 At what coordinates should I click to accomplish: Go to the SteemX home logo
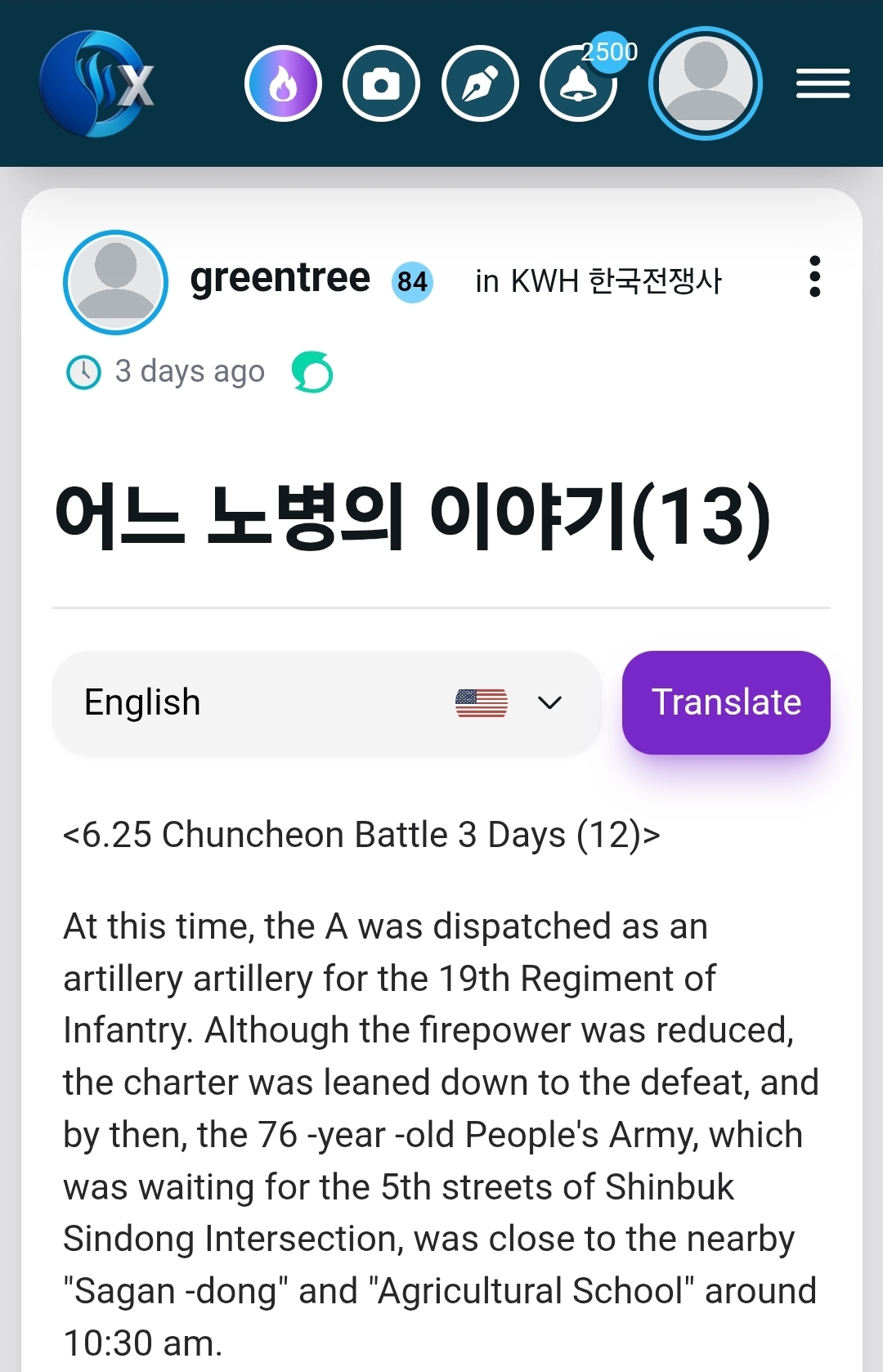pos(97,83)
